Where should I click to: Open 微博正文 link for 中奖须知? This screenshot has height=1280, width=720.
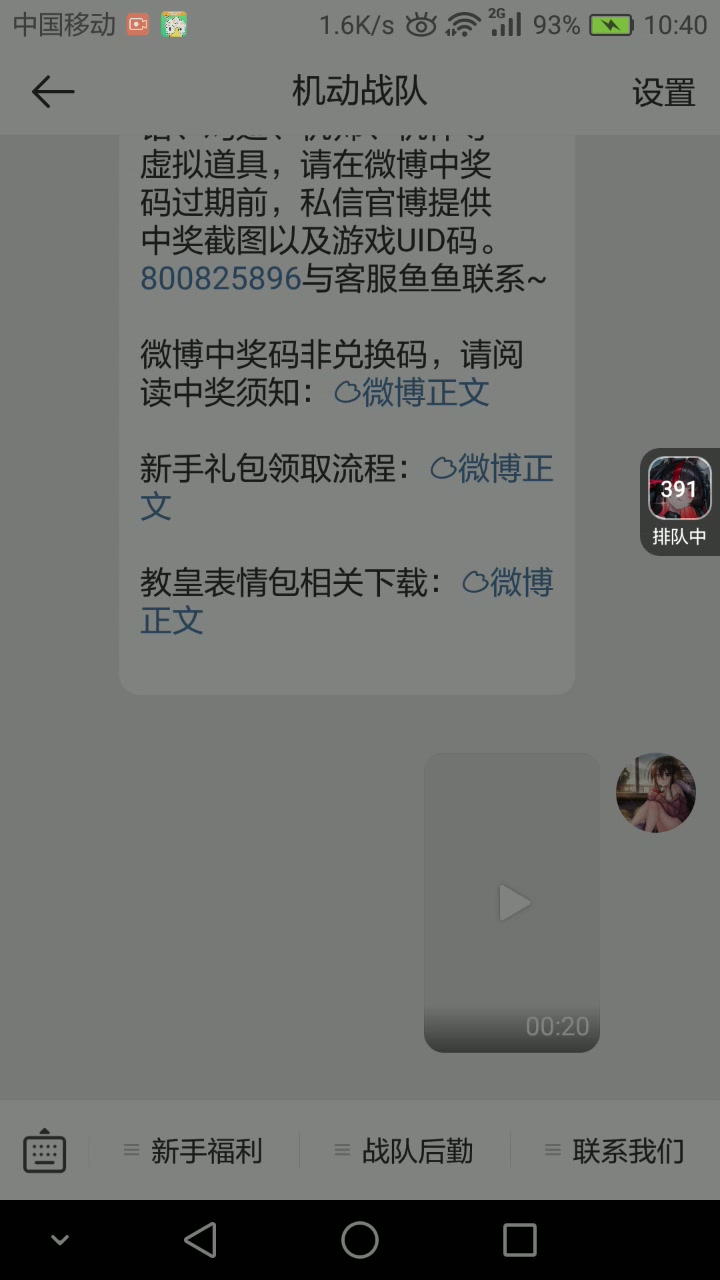tap(412, 392)
